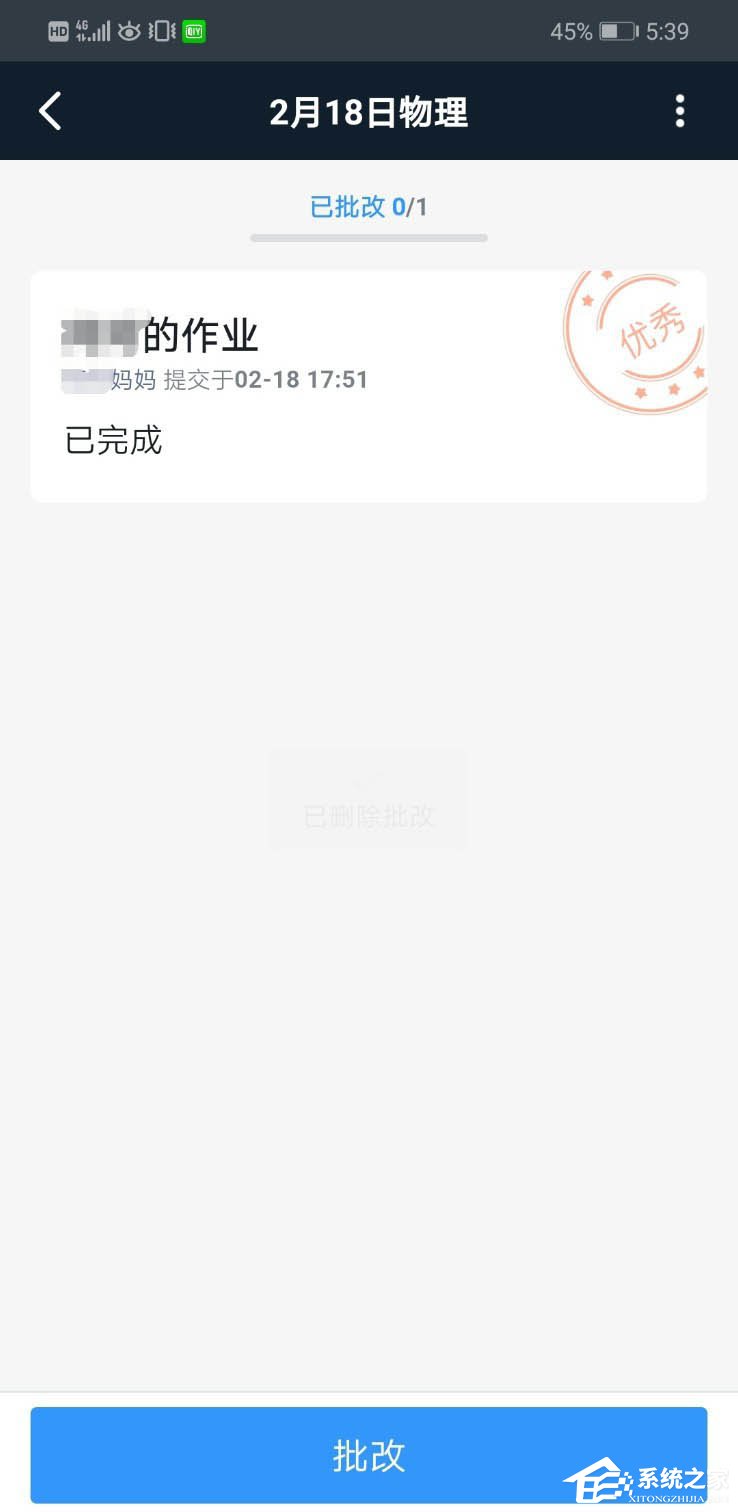Viewport: 738px width, 1512px height.
Task: Select the 已批改 0/1 tab
Action: tap(369, 207)
